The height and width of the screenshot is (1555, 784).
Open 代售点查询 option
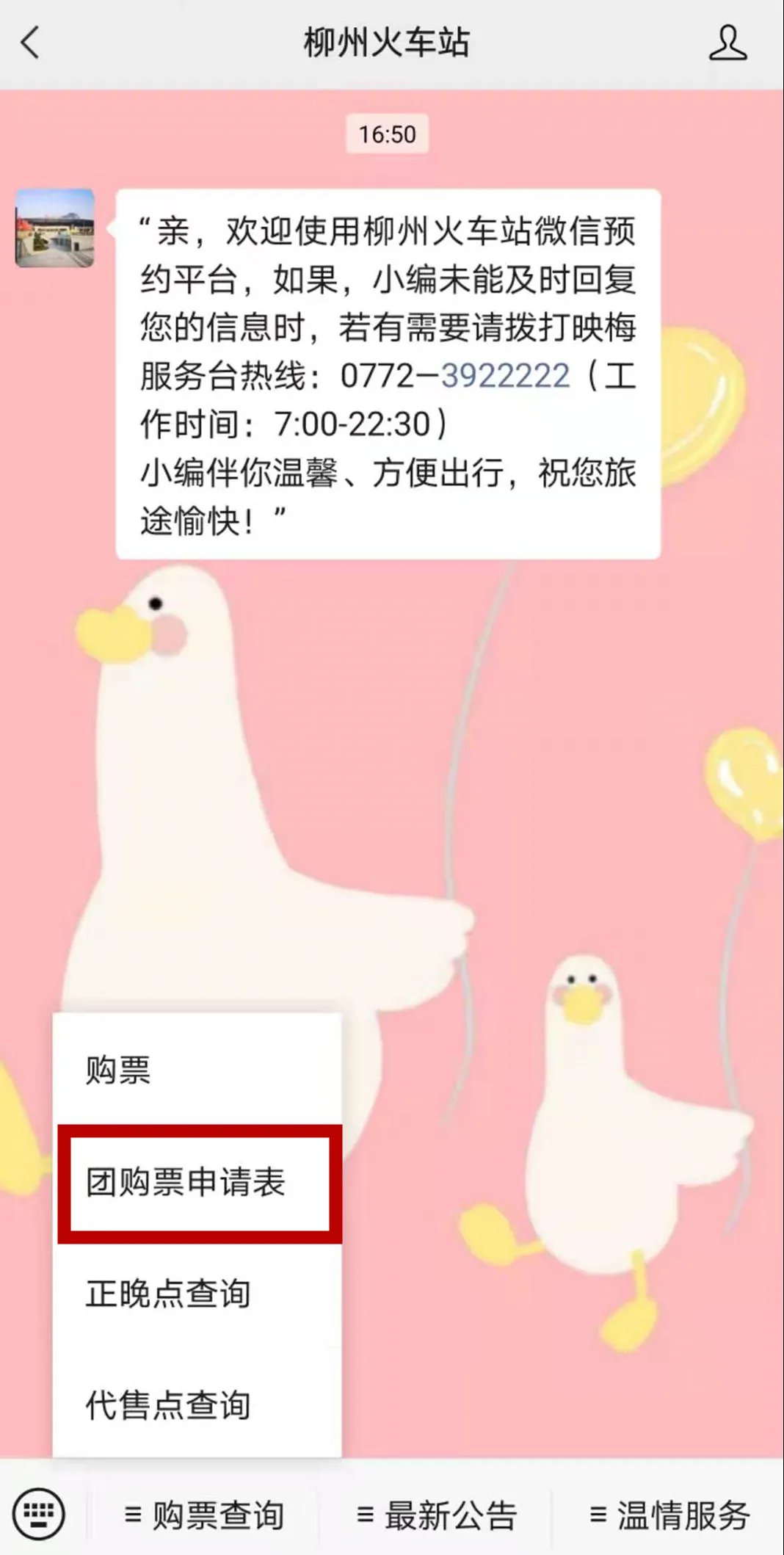pyautogui.click(x=196, y=1405)
